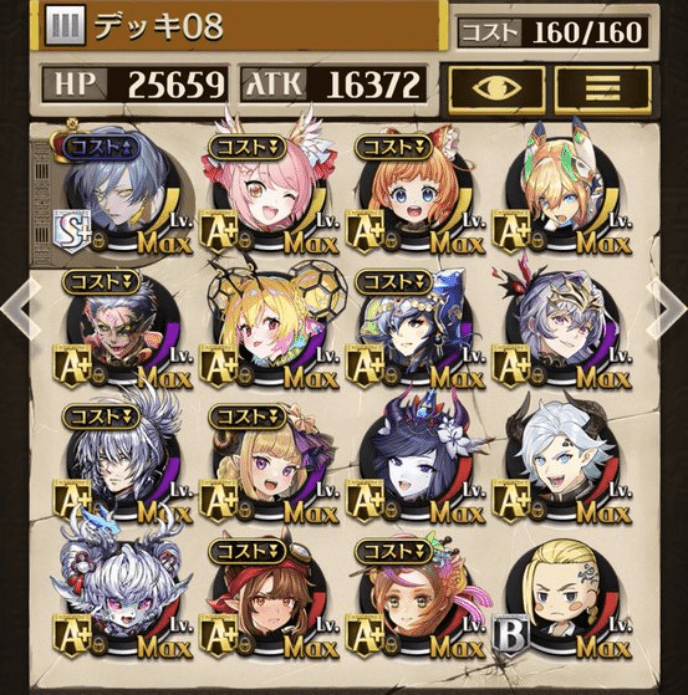This screenshot has width=688, height=695.
Task: Tap the eye visibility button
Action: click(496, 90)
